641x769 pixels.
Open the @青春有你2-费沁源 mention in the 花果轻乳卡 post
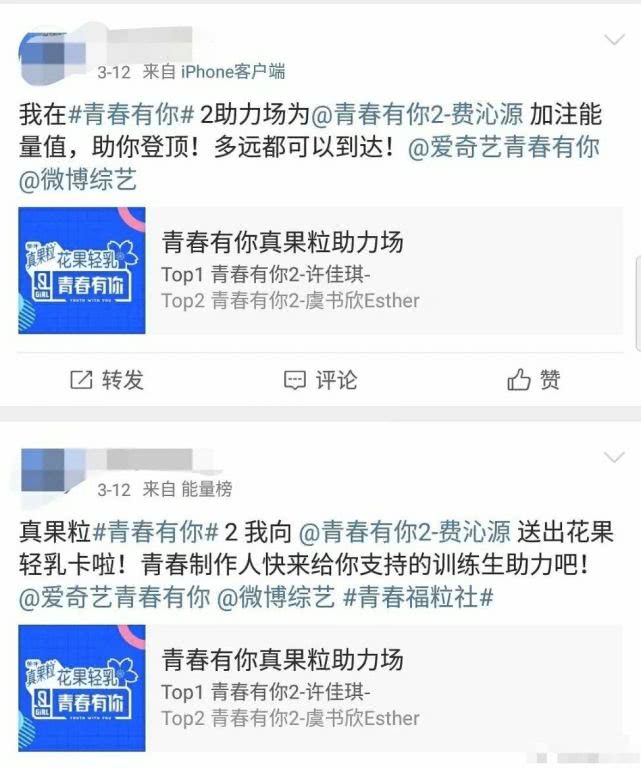point(405,532)
